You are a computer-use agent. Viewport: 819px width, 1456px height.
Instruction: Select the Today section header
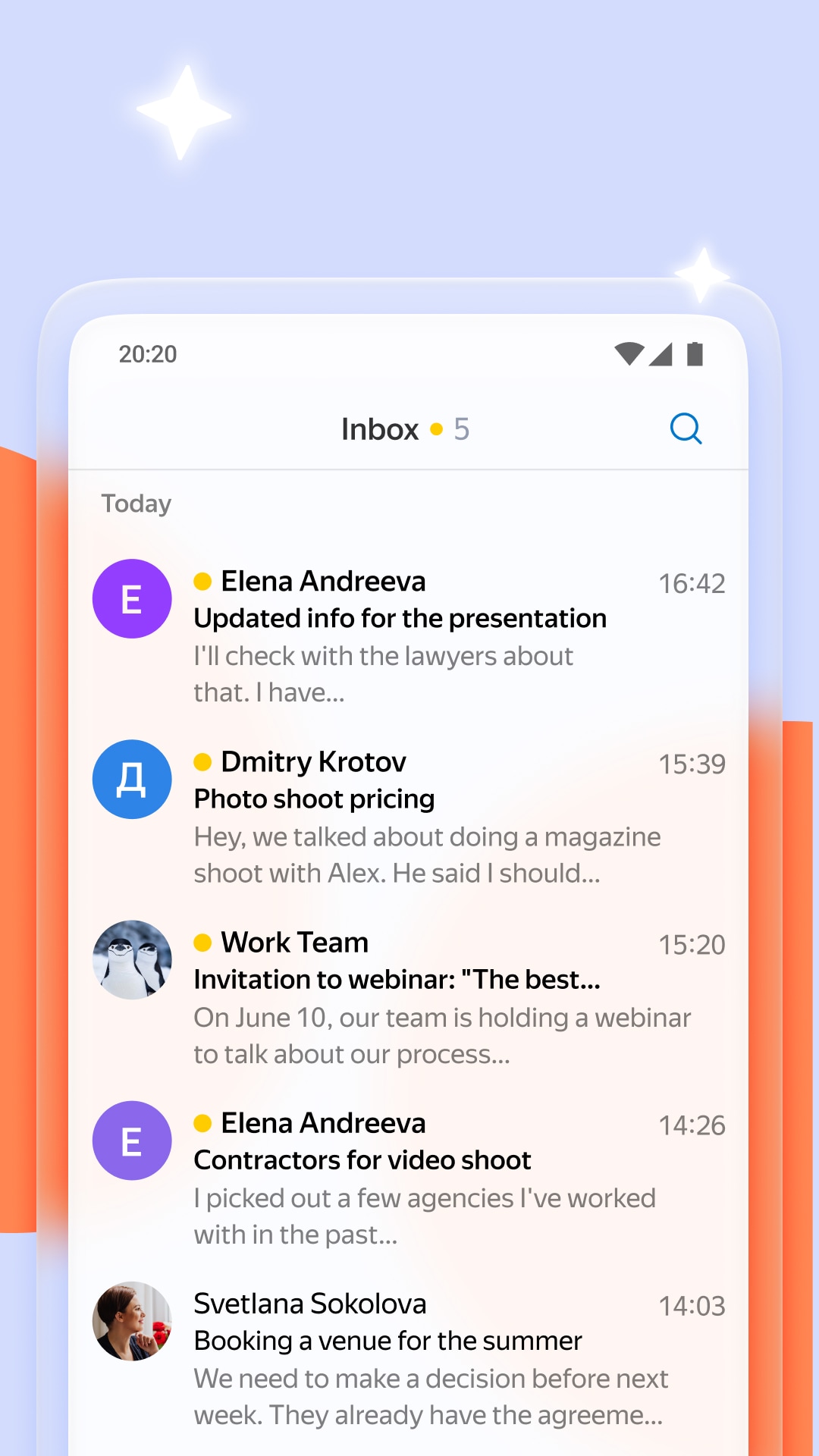[x=136, y=503]
